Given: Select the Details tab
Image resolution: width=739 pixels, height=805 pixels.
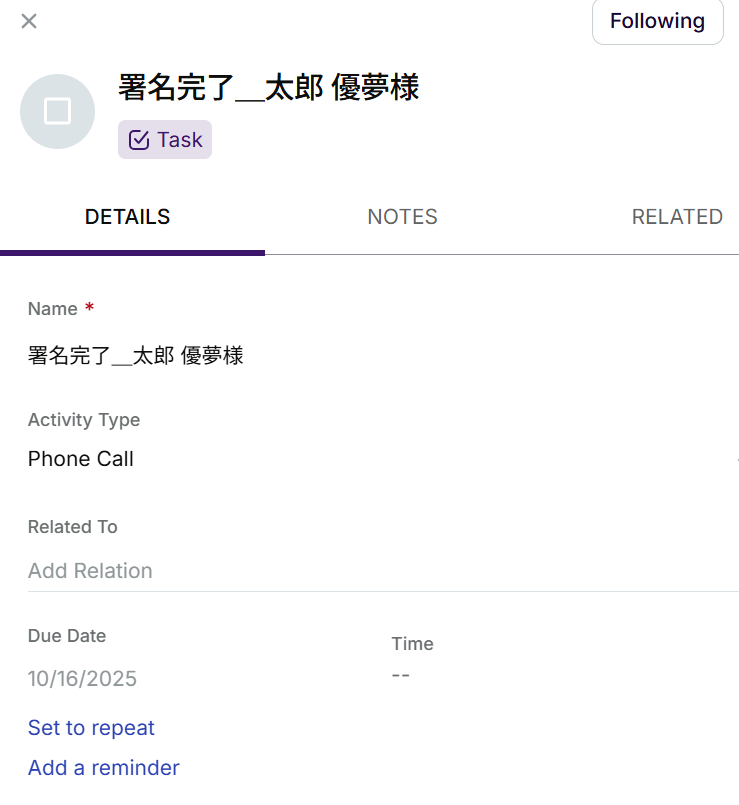Looking at the screenshot, I should [127, 217].
